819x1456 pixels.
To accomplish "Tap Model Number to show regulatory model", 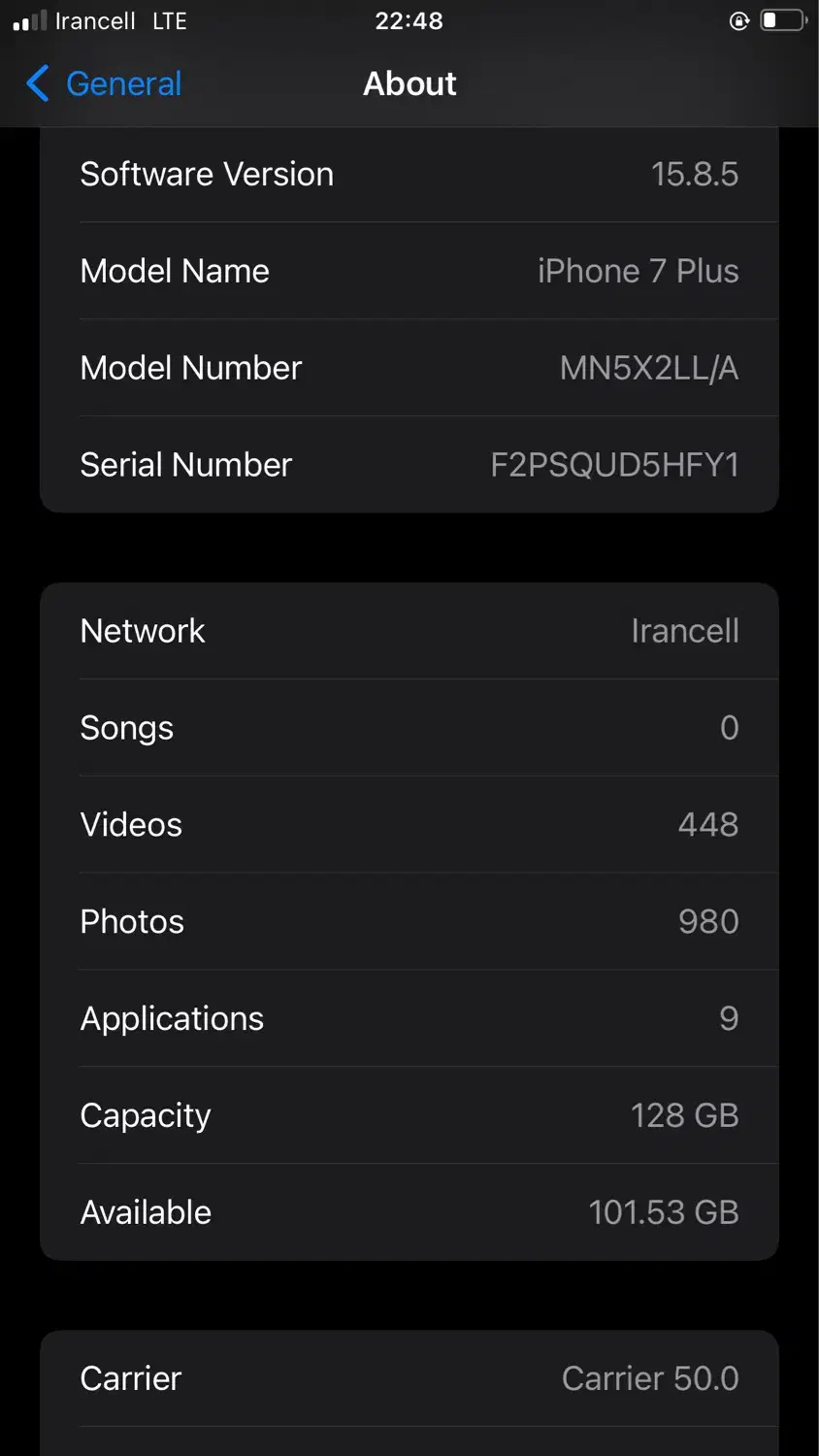I will pyautogui.click(x=409, y=368).
